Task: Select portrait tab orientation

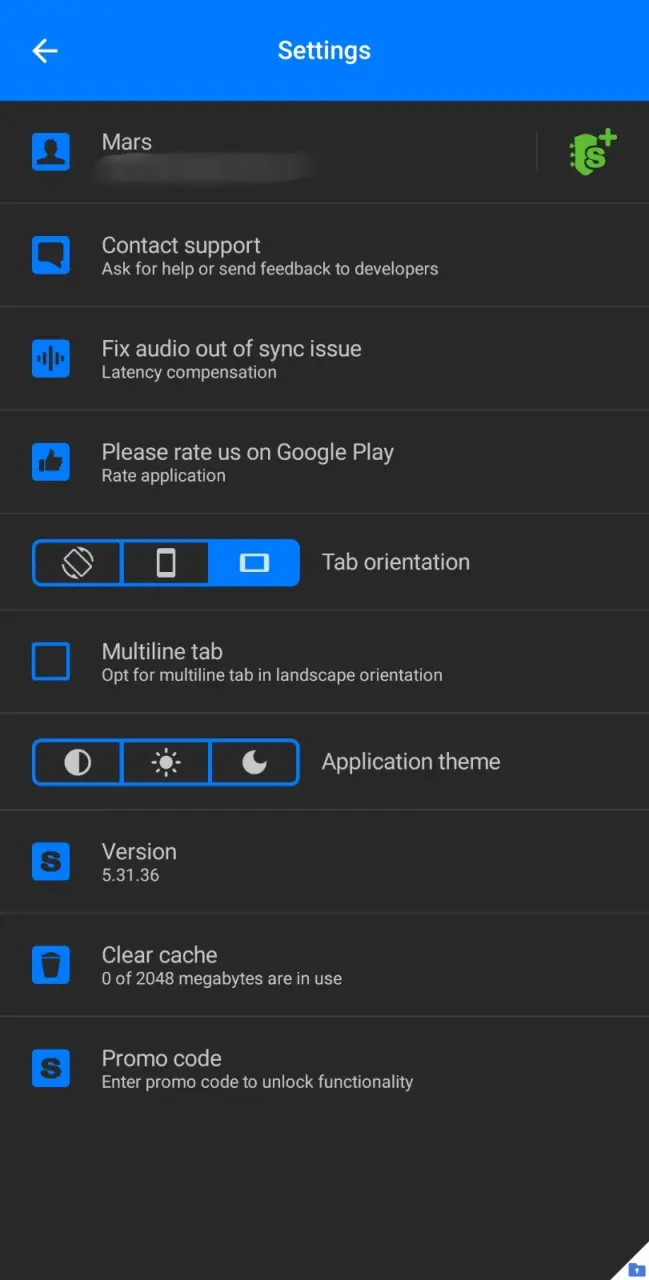Action: pos(166,563)
